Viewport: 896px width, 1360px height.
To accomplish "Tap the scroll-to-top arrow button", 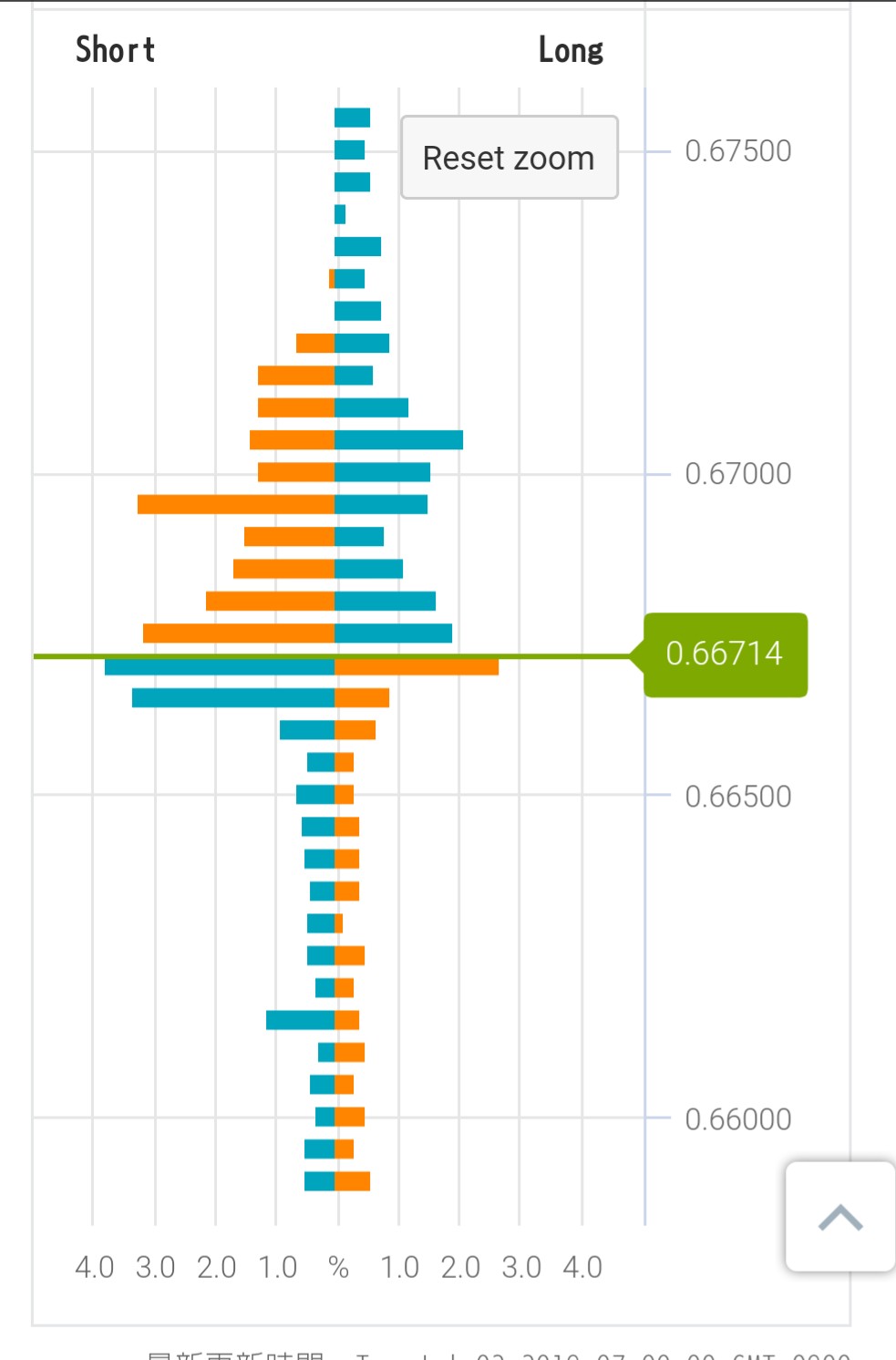I will click(839, 1217).
